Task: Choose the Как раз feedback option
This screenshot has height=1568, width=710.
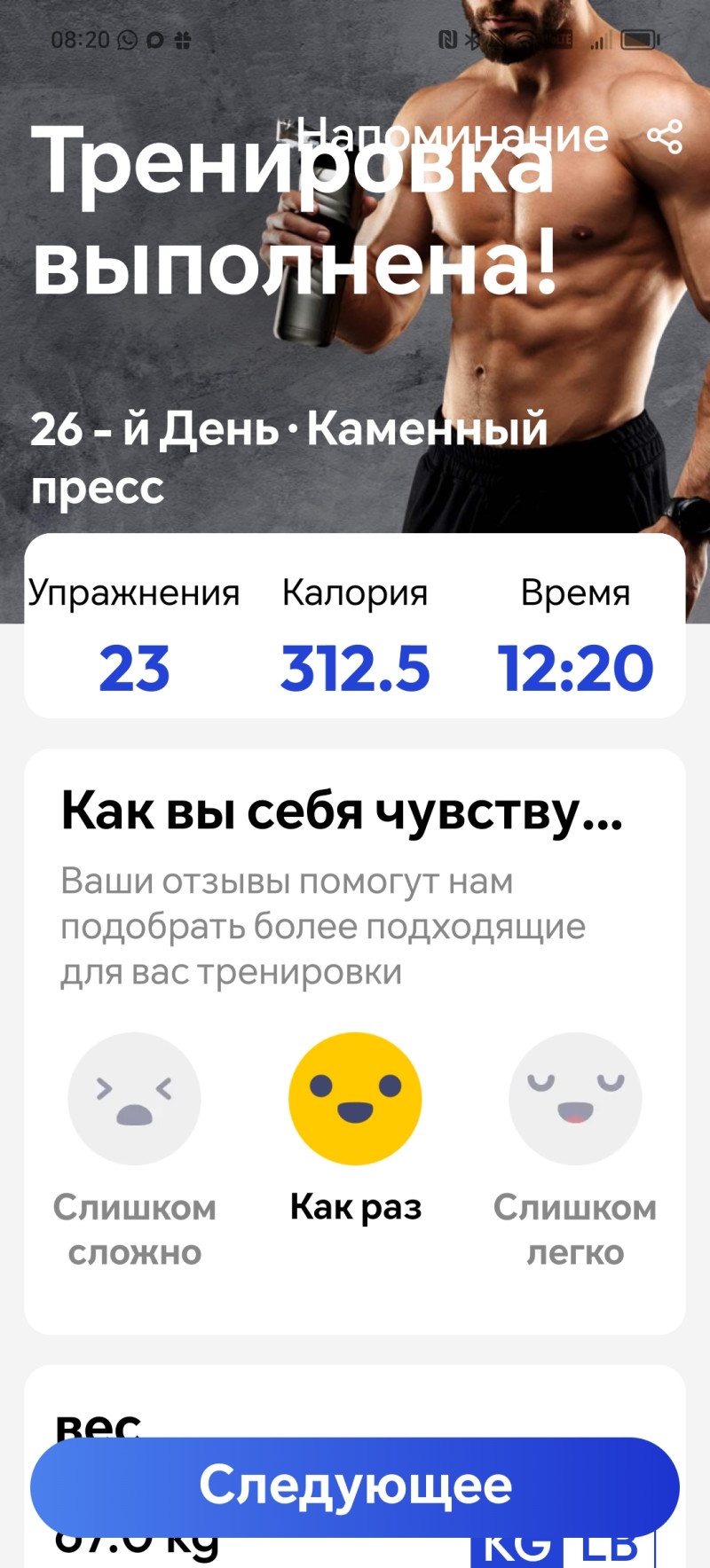Action: (x=355, y=1099)
